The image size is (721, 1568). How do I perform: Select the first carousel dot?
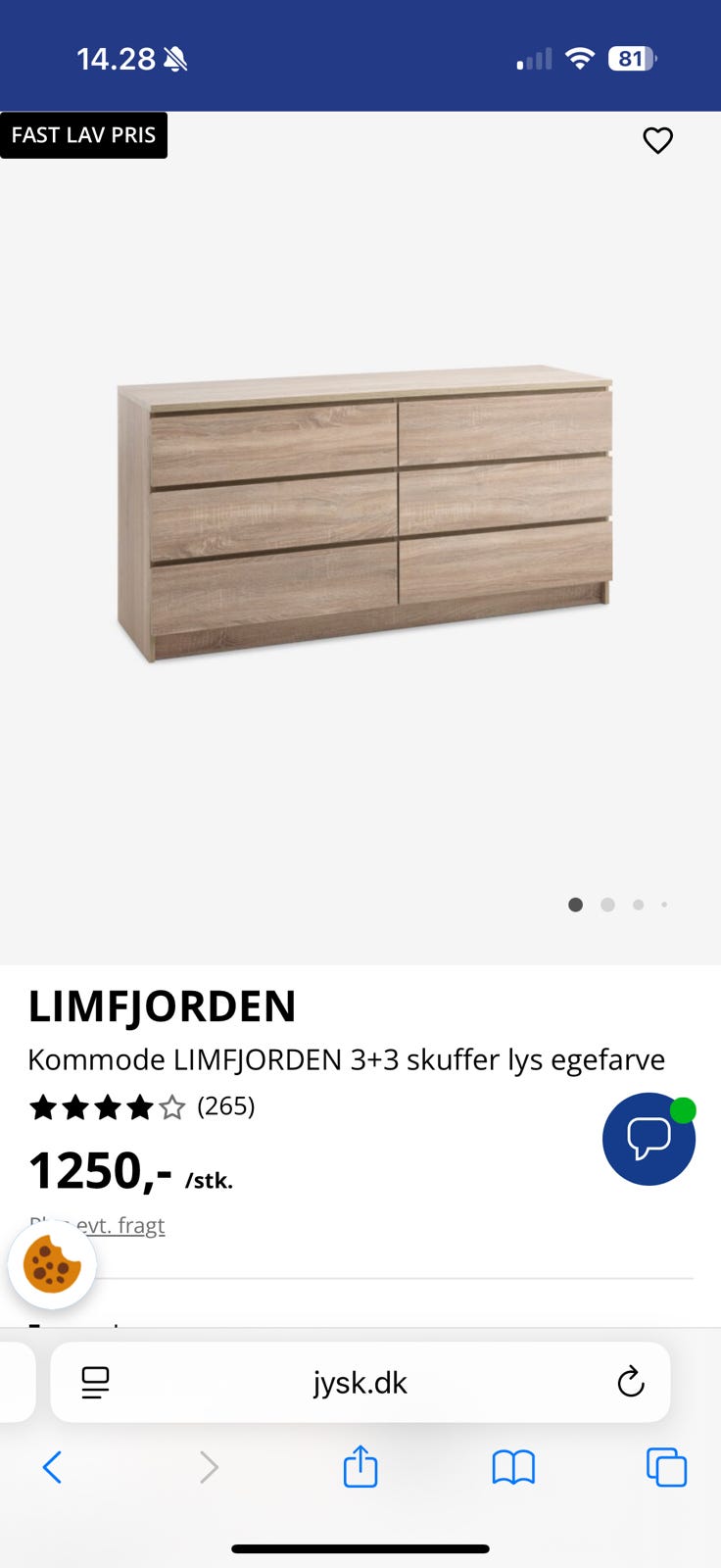576,905
